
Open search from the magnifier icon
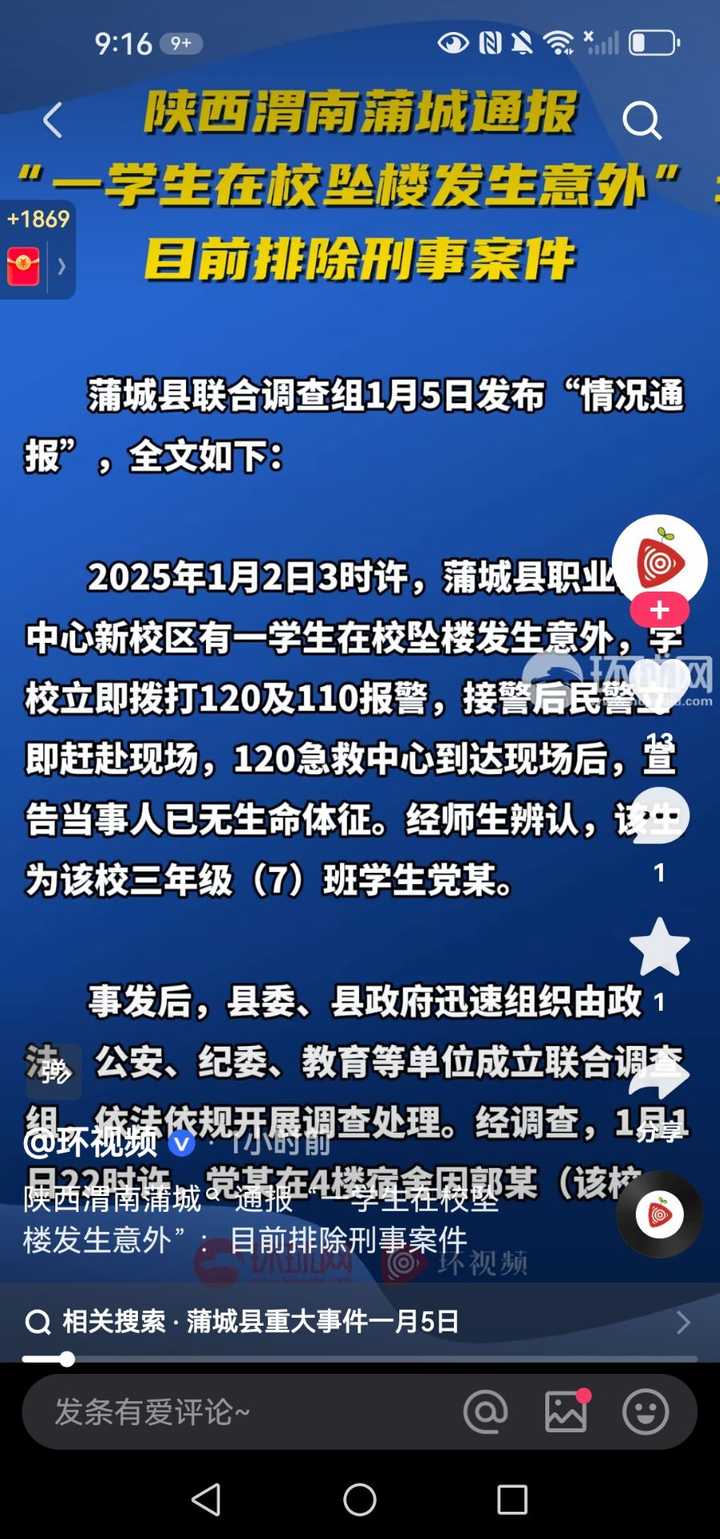[x=642, y=122]
